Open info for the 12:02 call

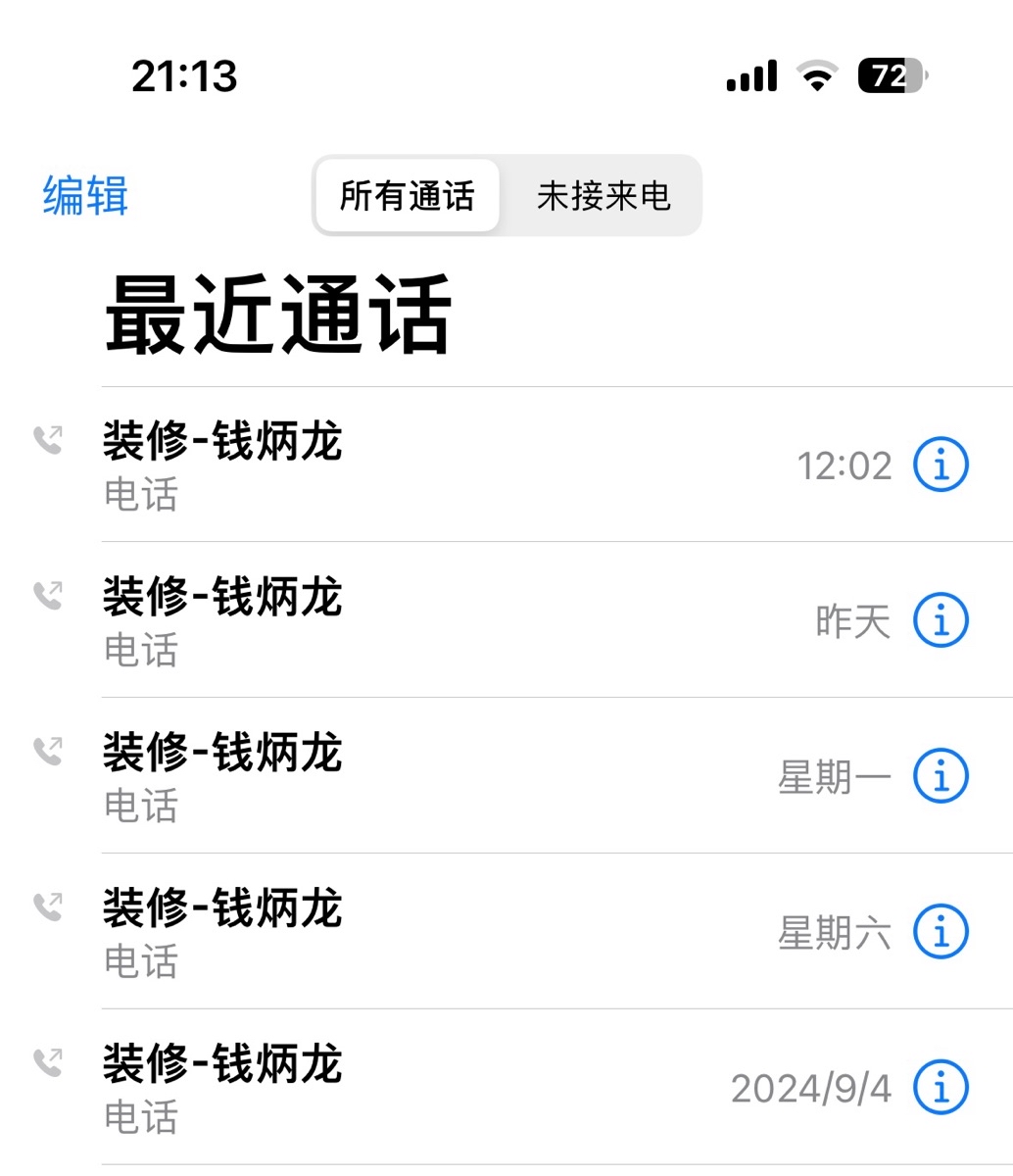941,465
